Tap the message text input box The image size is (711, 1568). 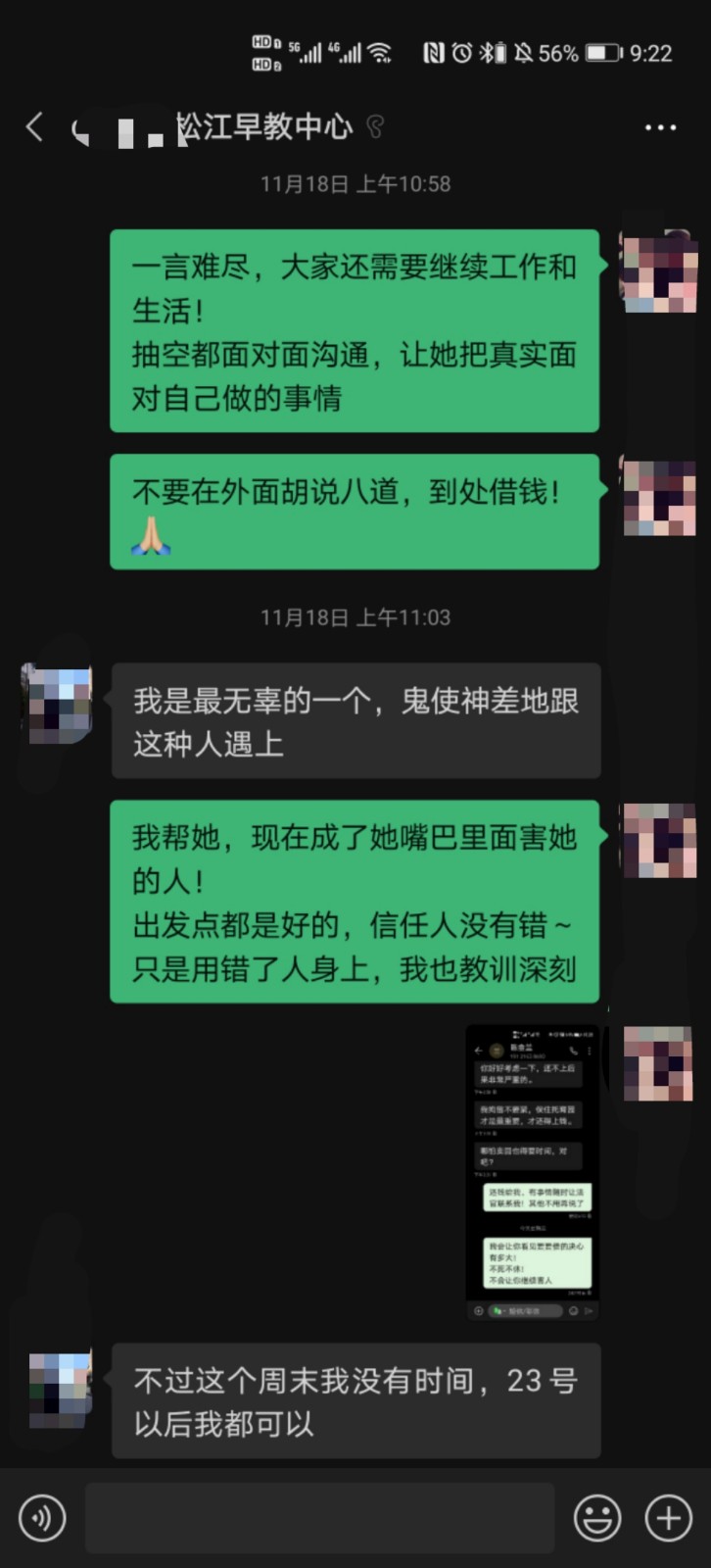pos(319,1518)
